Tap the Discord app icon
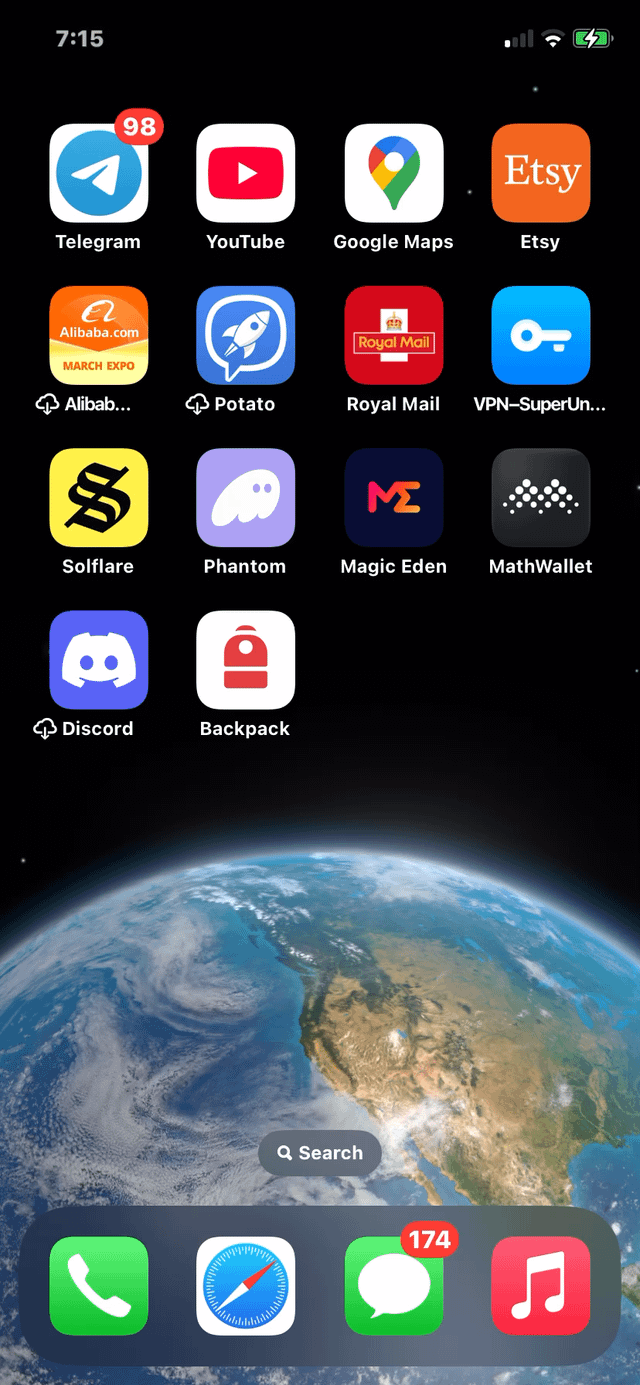640x1385 pixels. tap(98, 659)
